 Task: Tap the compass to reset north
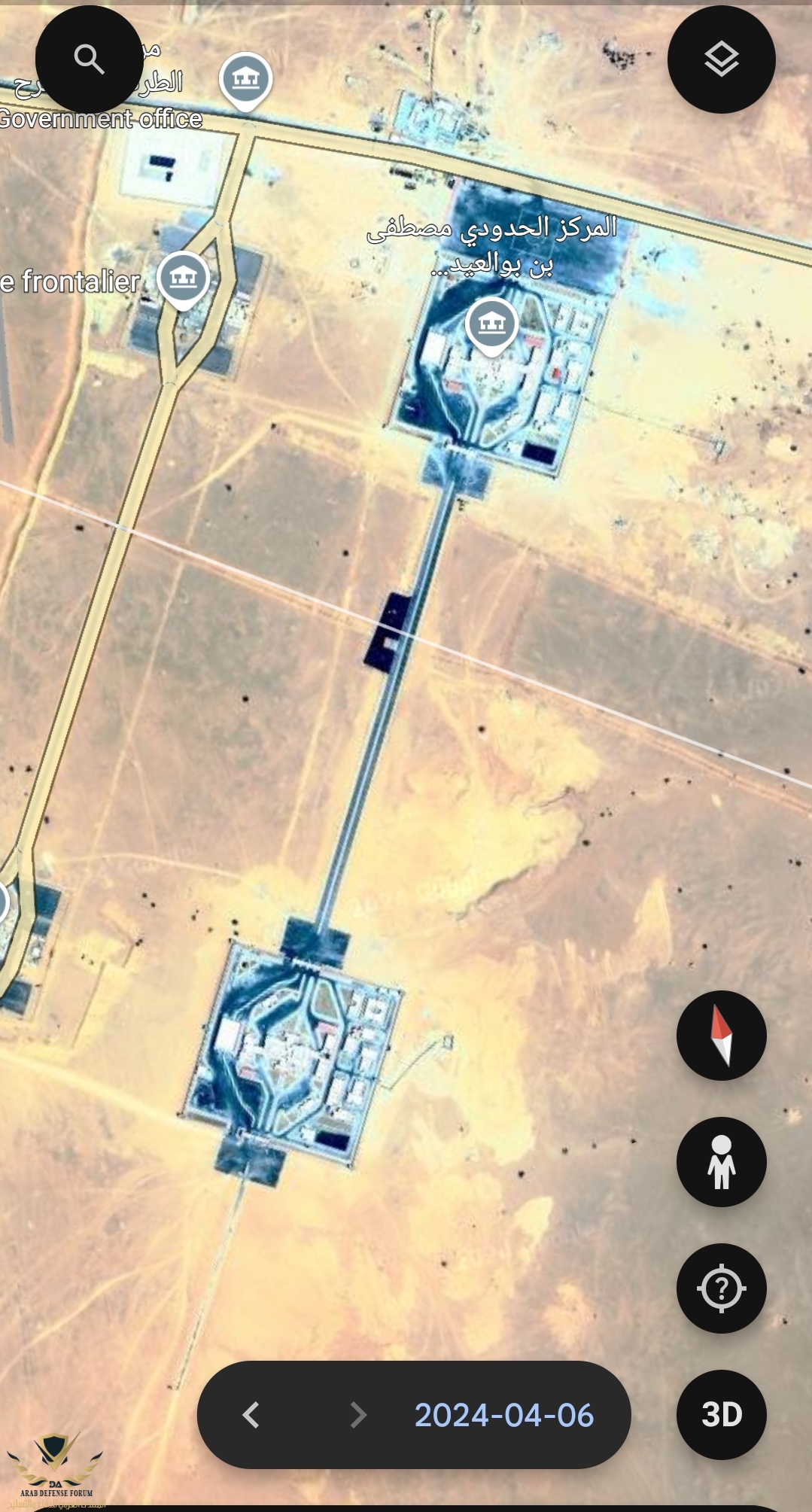tap(721, 1036)
